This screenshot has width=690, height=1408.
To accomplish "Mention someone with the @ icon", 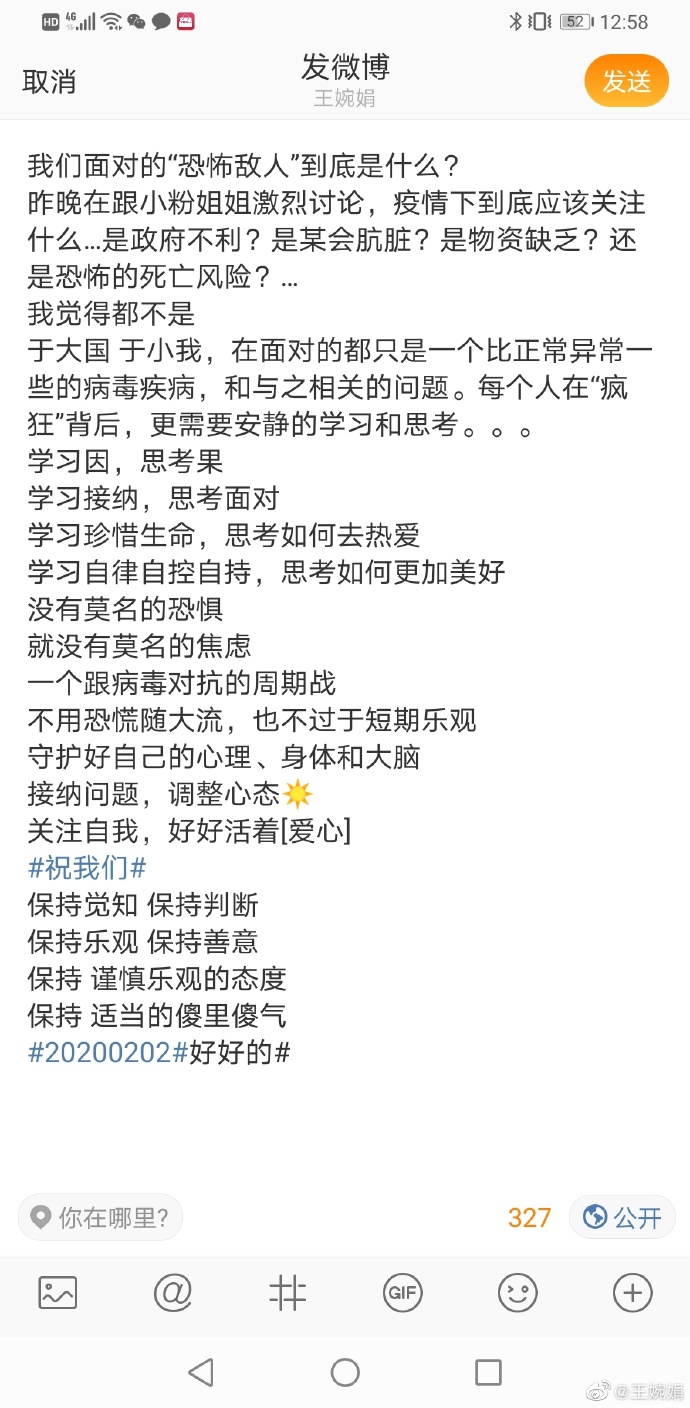I will tap(172, 1293).
